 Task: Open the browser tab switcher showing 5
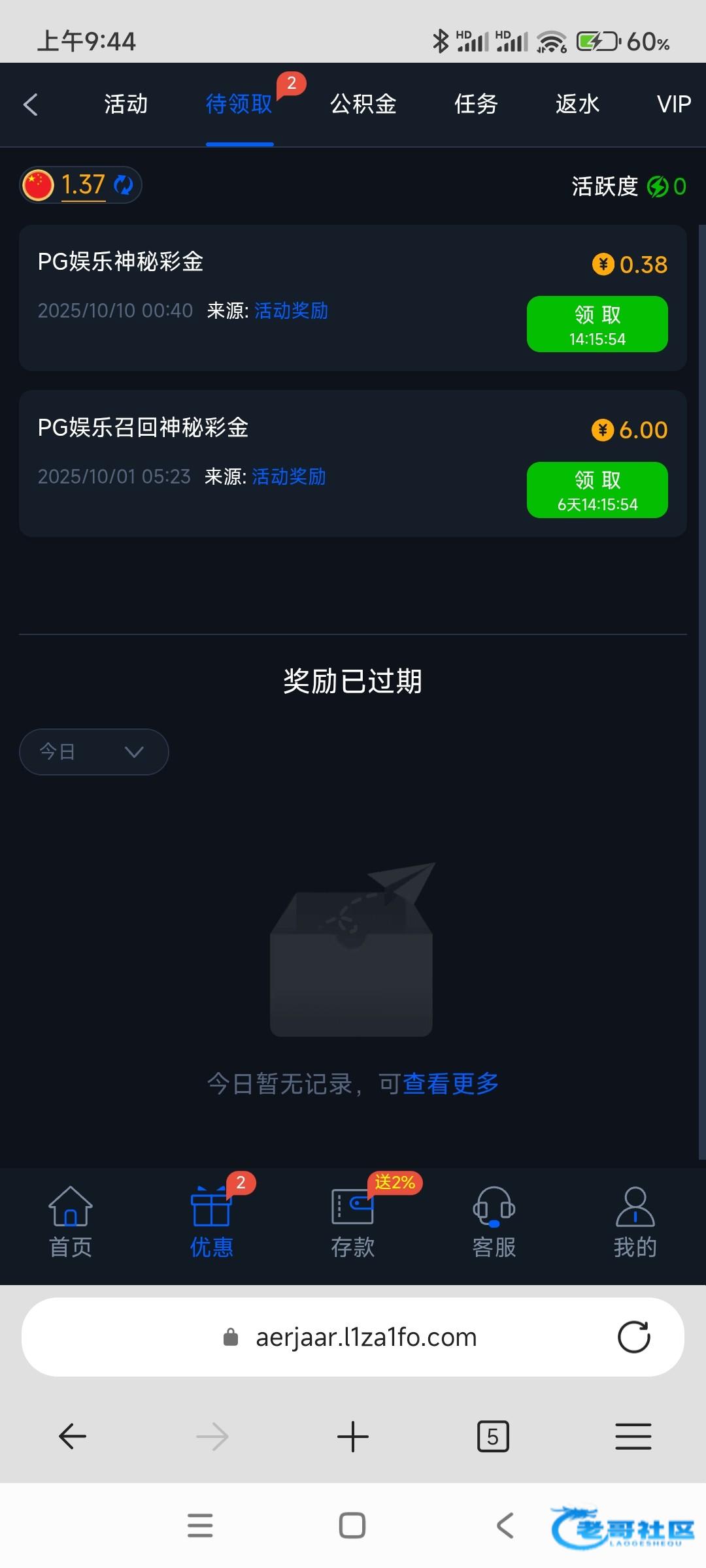(x=493, y=1437)
